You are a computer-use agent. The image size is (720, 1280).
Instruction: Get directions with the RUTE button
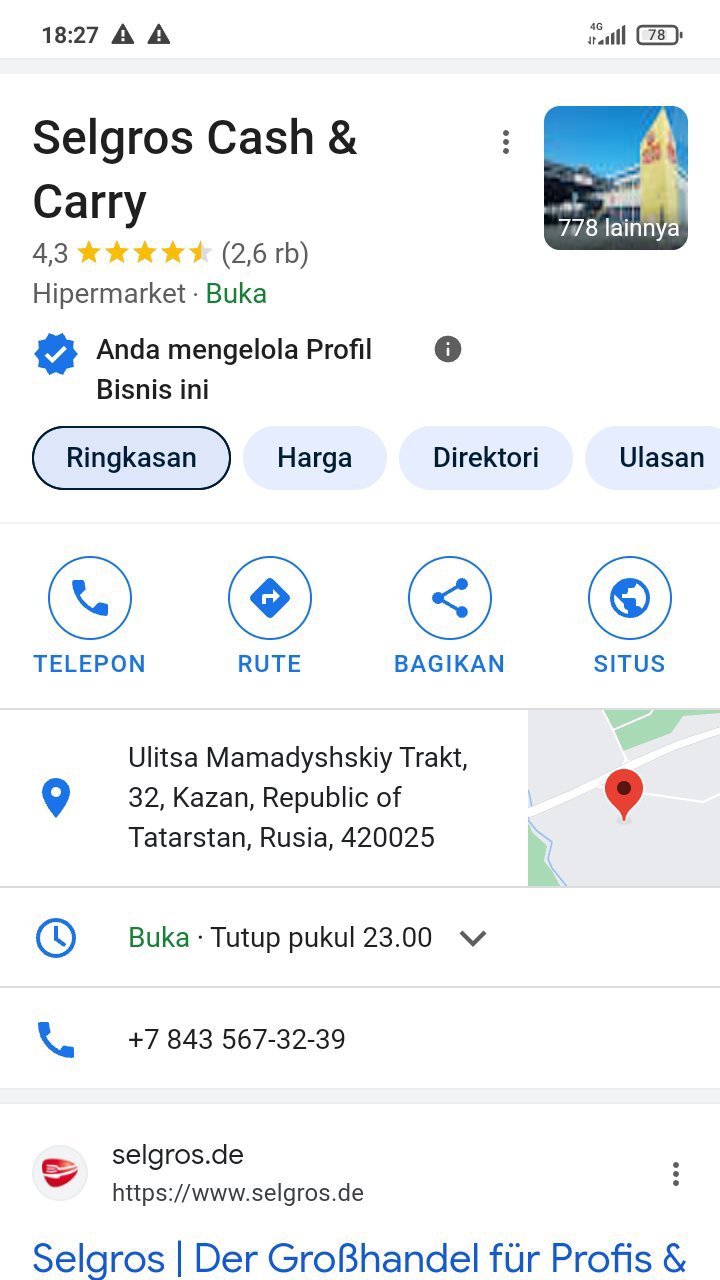click(269, 598)
